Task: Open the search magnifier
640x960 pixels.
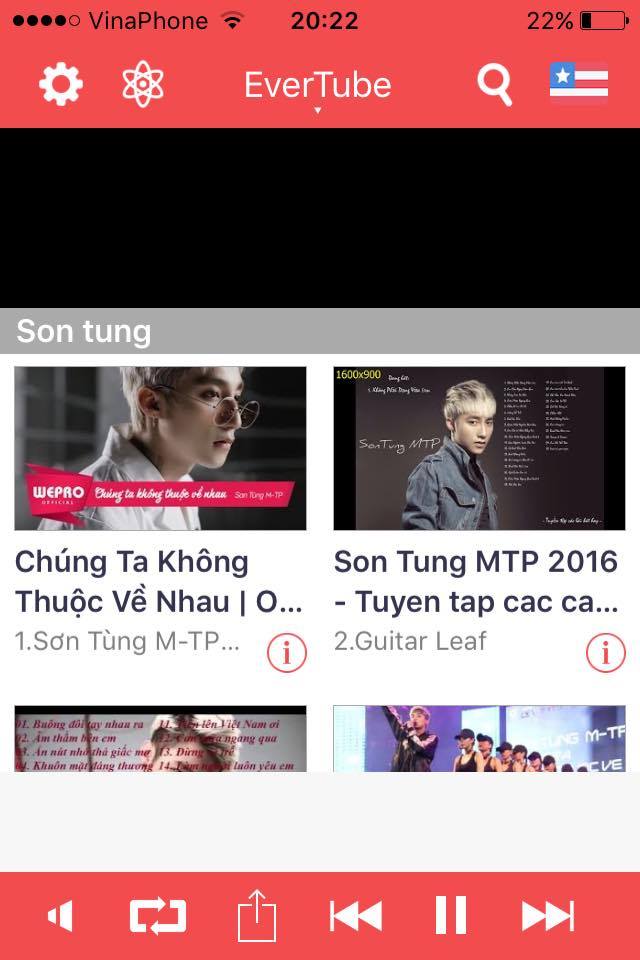Action: click(494, 85)
